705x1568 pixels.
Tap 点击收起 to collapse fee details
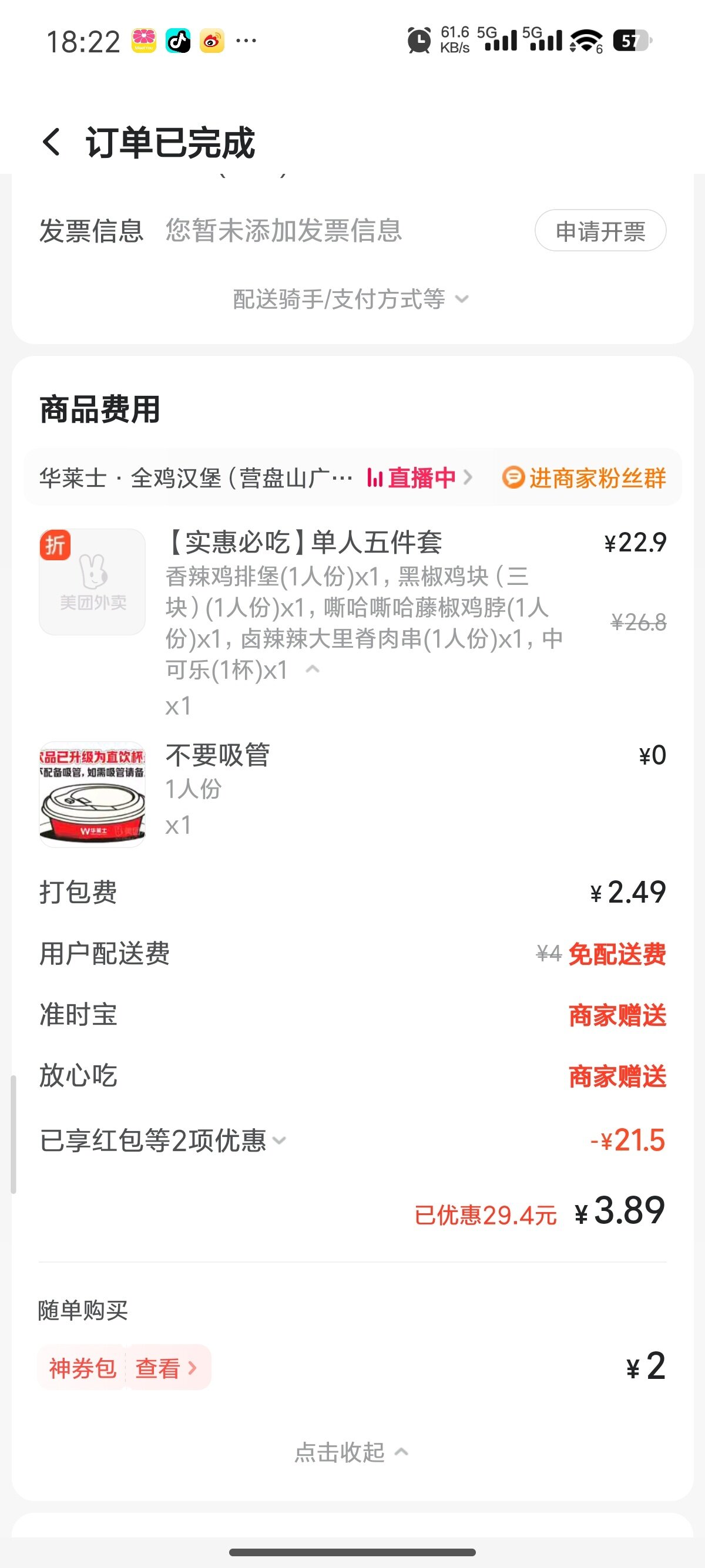(x=351, y=1452)
